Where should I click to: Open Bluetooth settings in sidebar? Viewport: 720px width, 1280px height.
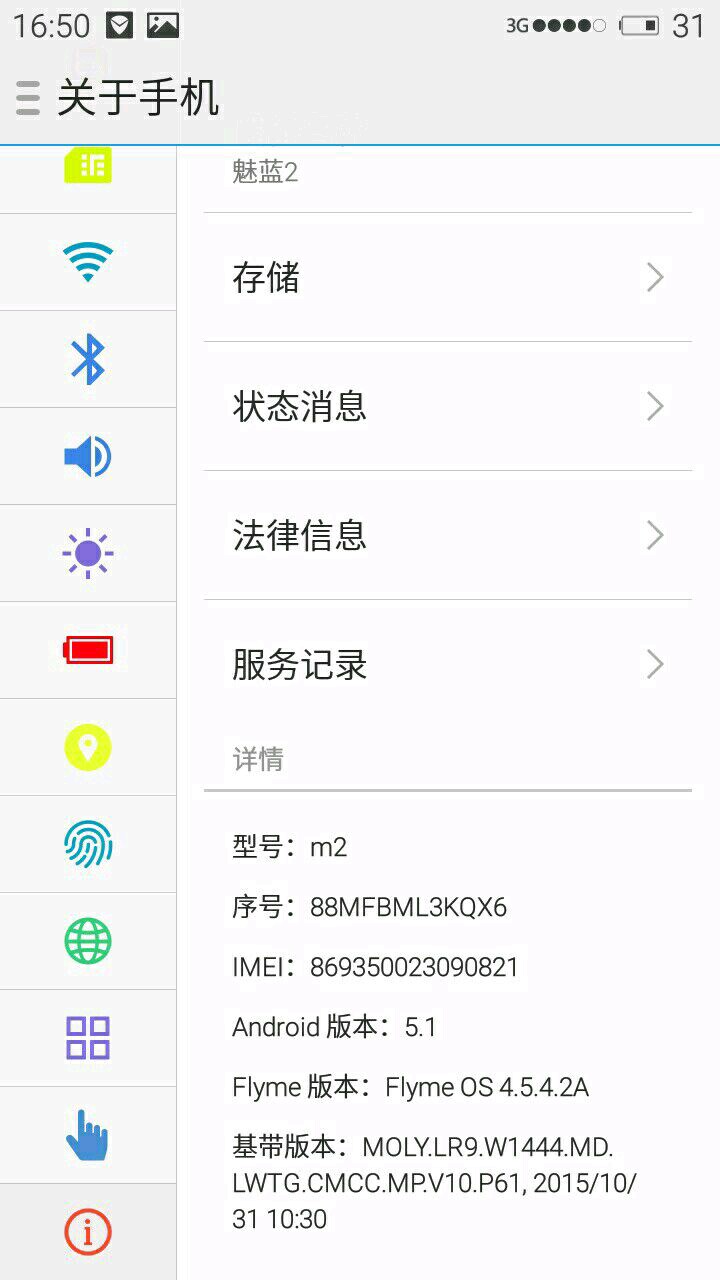tap(88, 359)
